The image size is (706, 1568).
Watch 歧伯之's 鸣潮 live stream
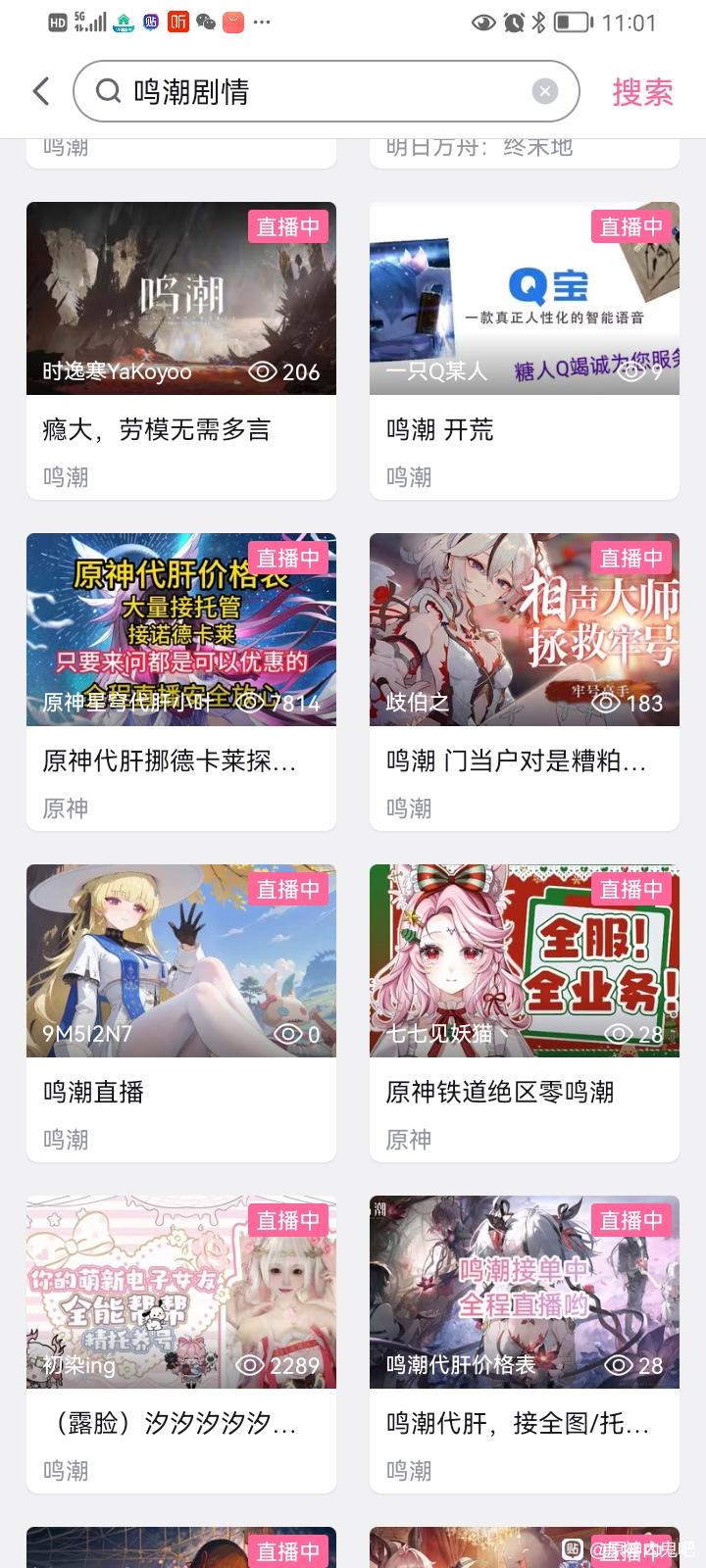click(525, 630)
